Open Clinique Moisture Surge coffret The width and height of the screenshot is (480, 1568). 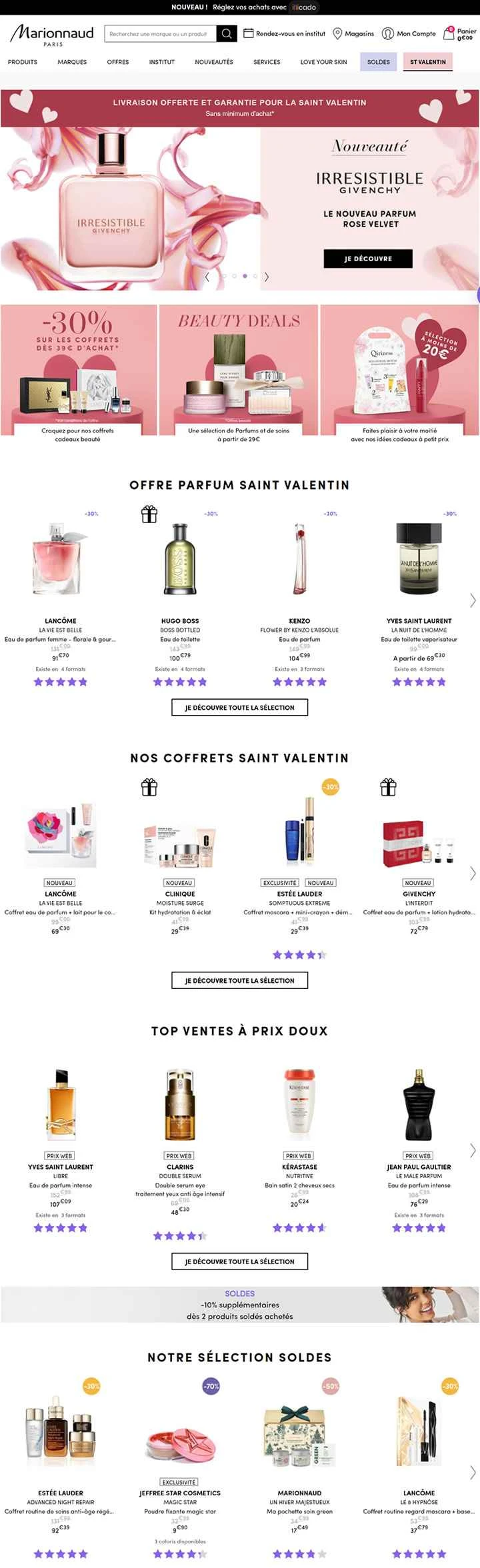pos(180,837)
